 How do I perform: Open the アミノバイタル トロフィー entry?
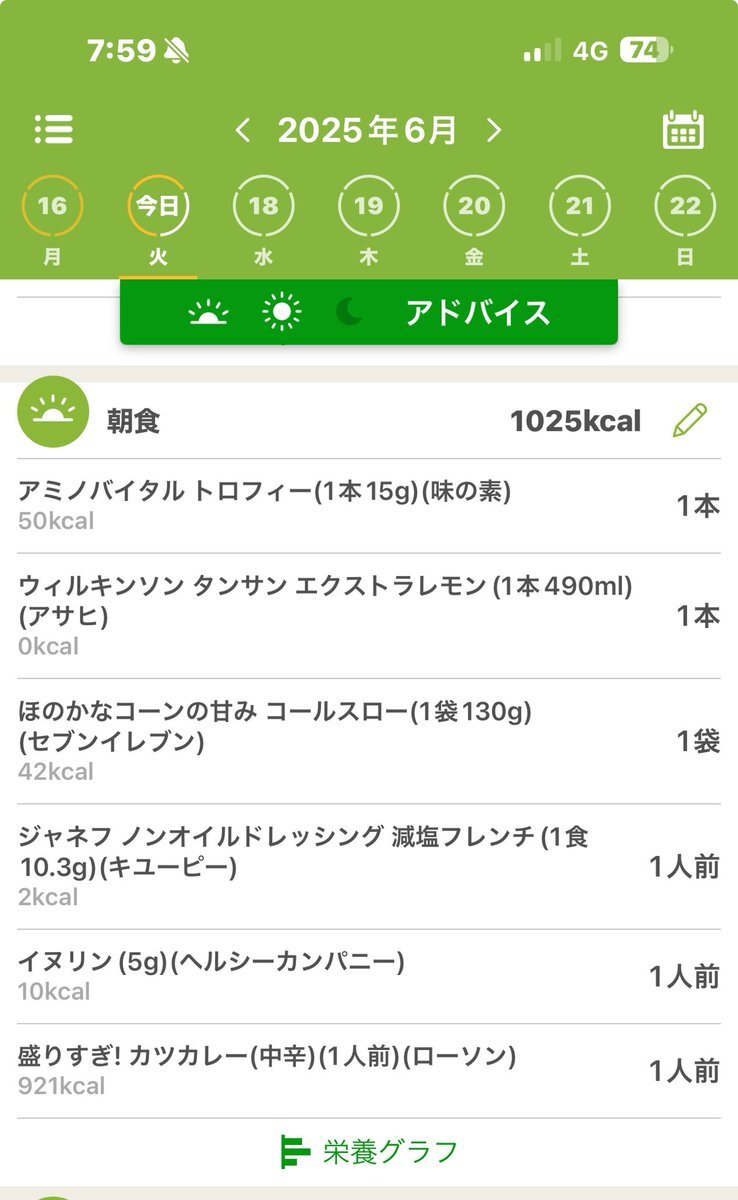pos(369,506)
